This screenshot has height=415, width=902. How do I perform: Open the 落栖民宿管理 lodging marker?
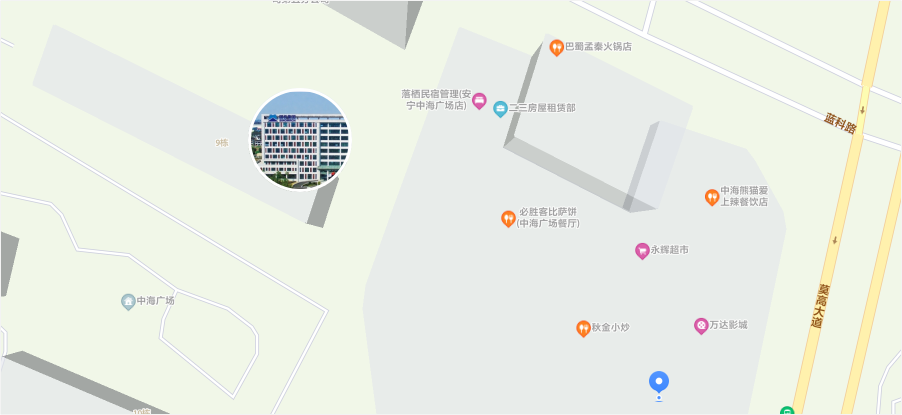479,100
